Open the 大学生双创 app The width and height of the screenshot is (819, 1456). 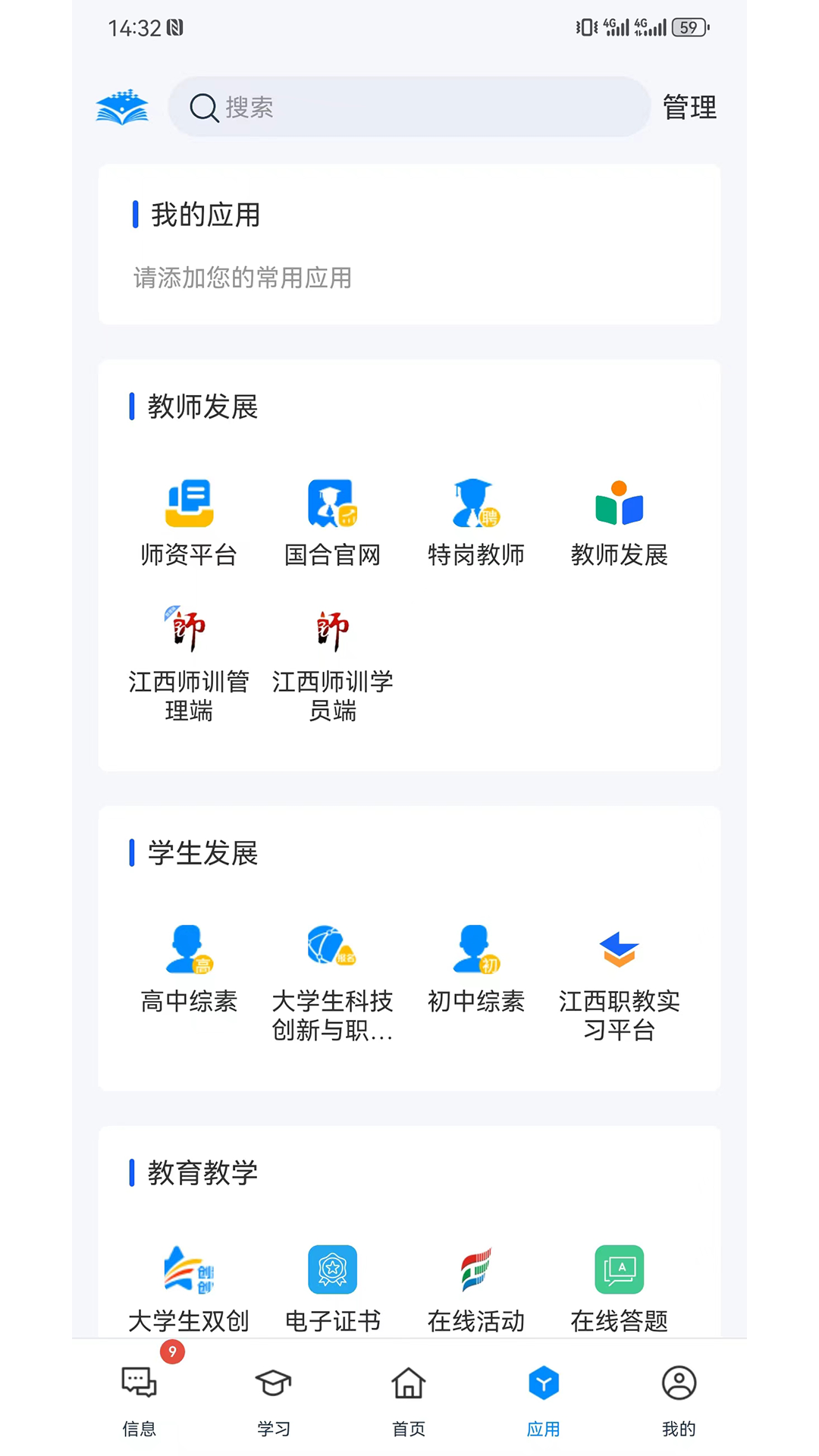[190, 1282]
